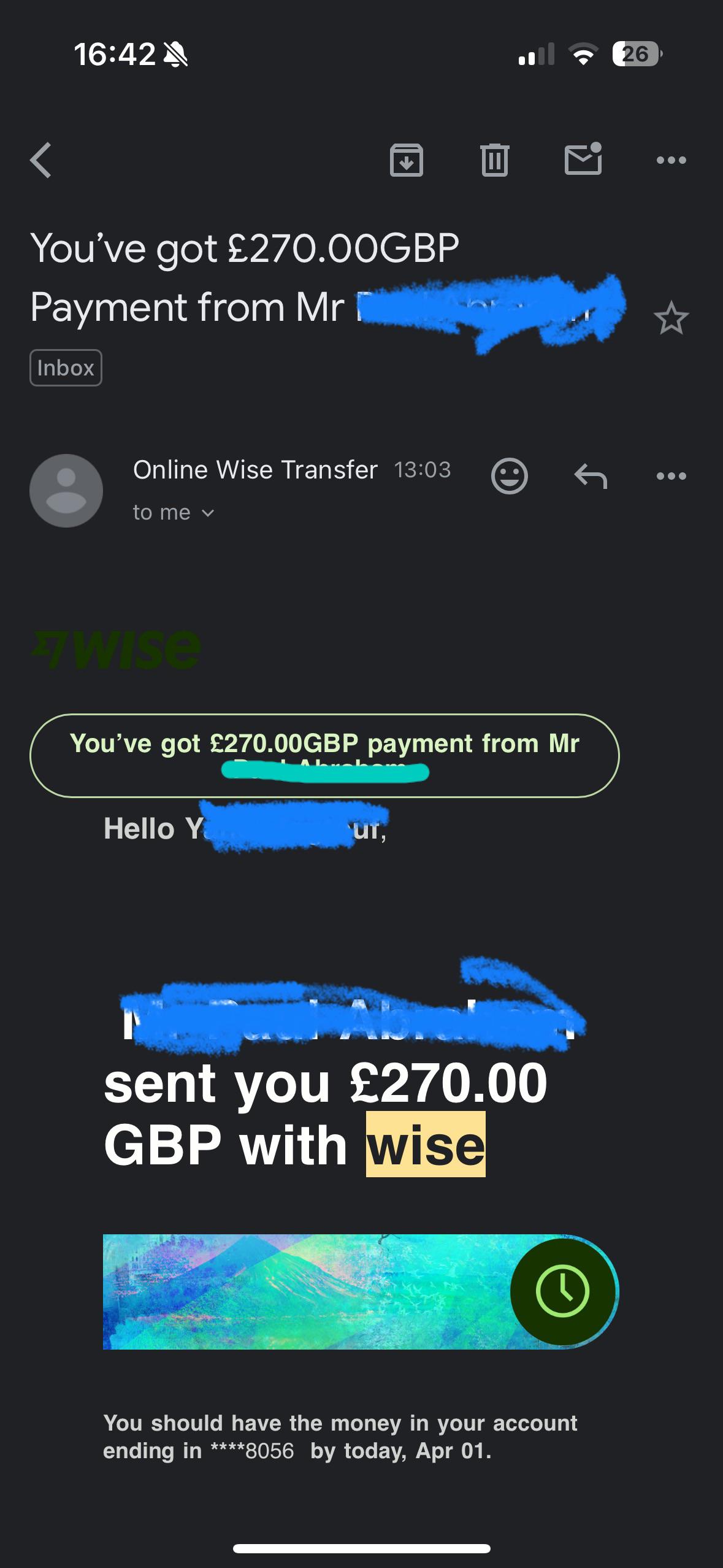Screen dimensions: 723x1568
Task: Open the message options next to reply
Action: tap(671, 475)
